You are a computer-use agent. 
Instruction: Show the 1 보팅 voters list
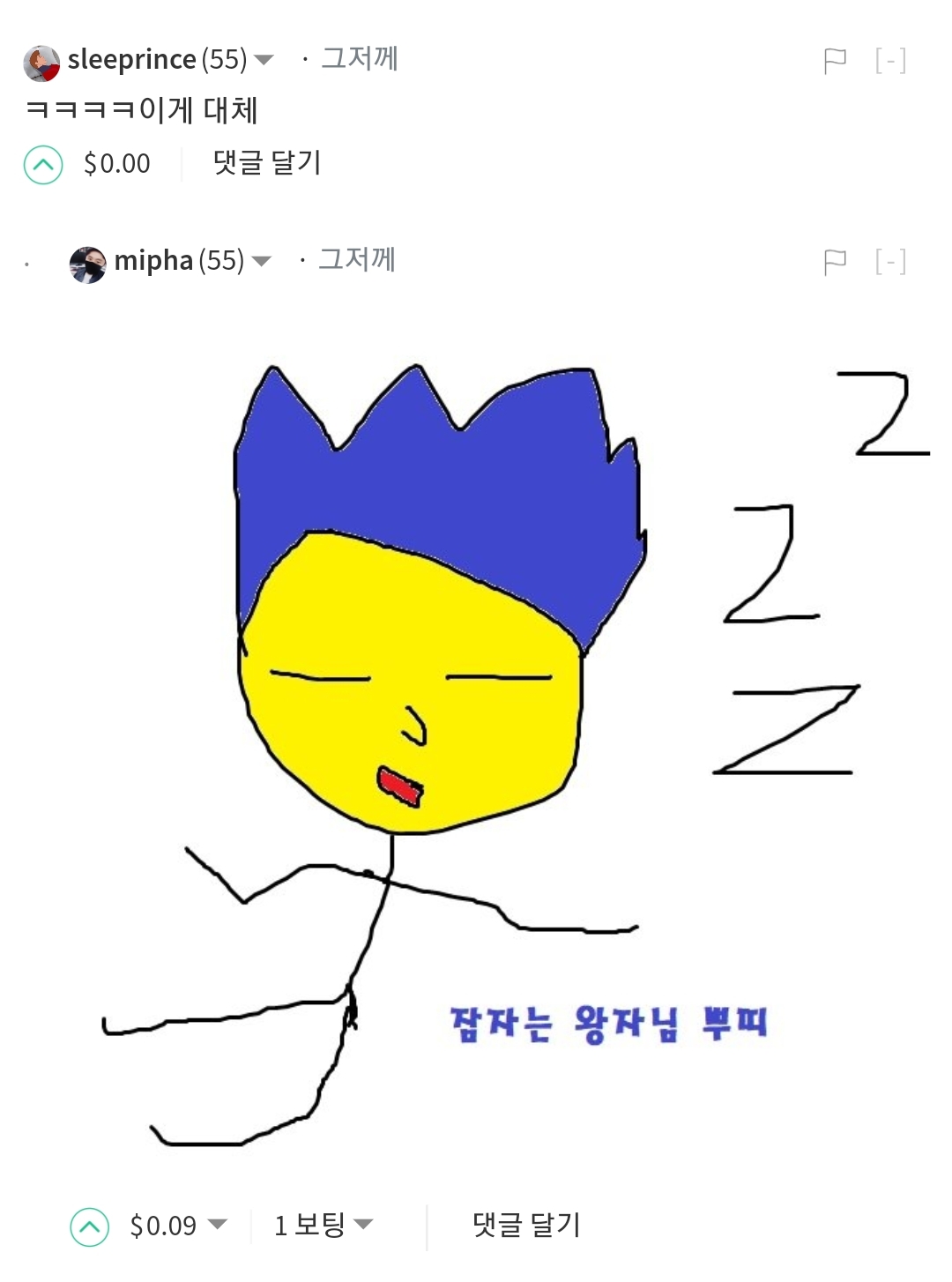pos(324,1225)
